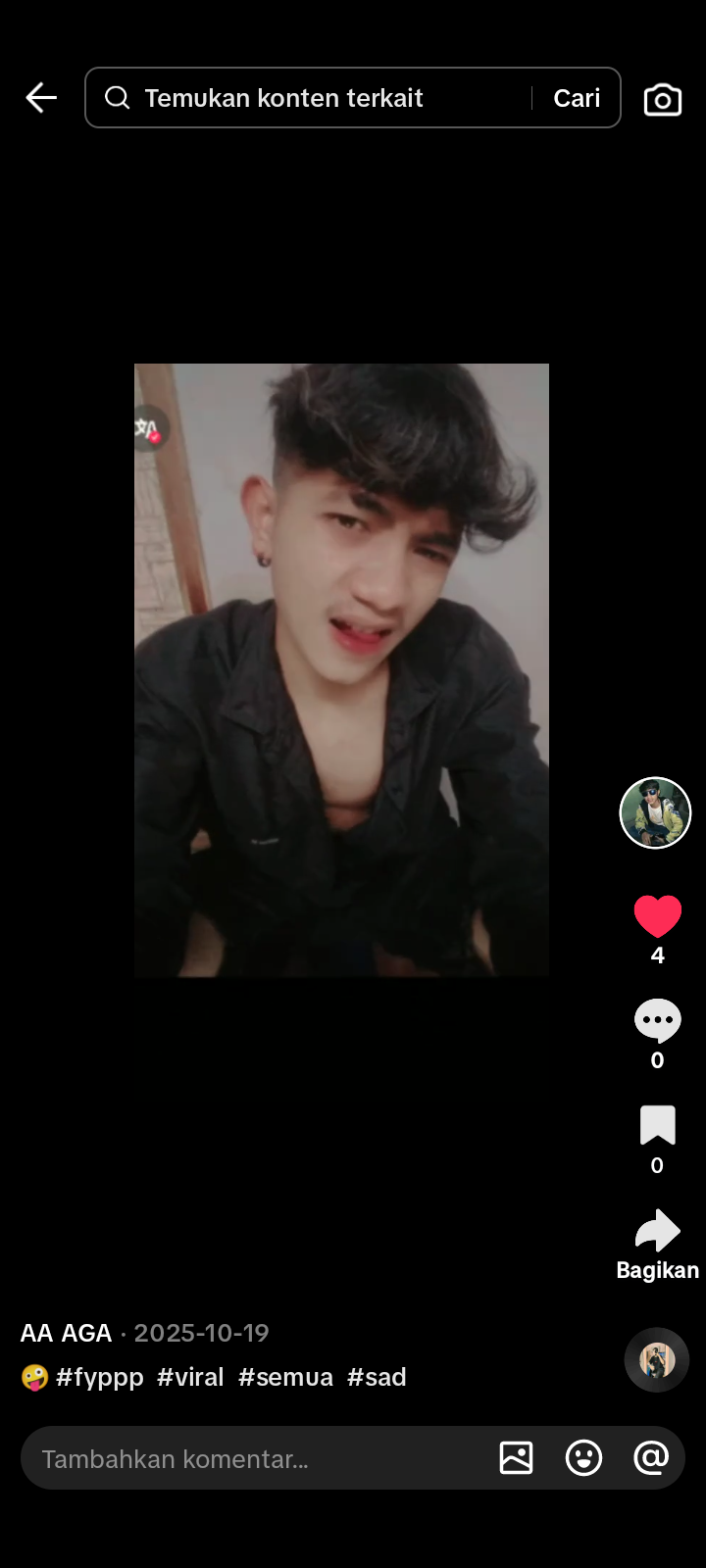Open the emoji picker for comments
The width and height of the screenshot is (706, 1568).
coord(584,1458)
